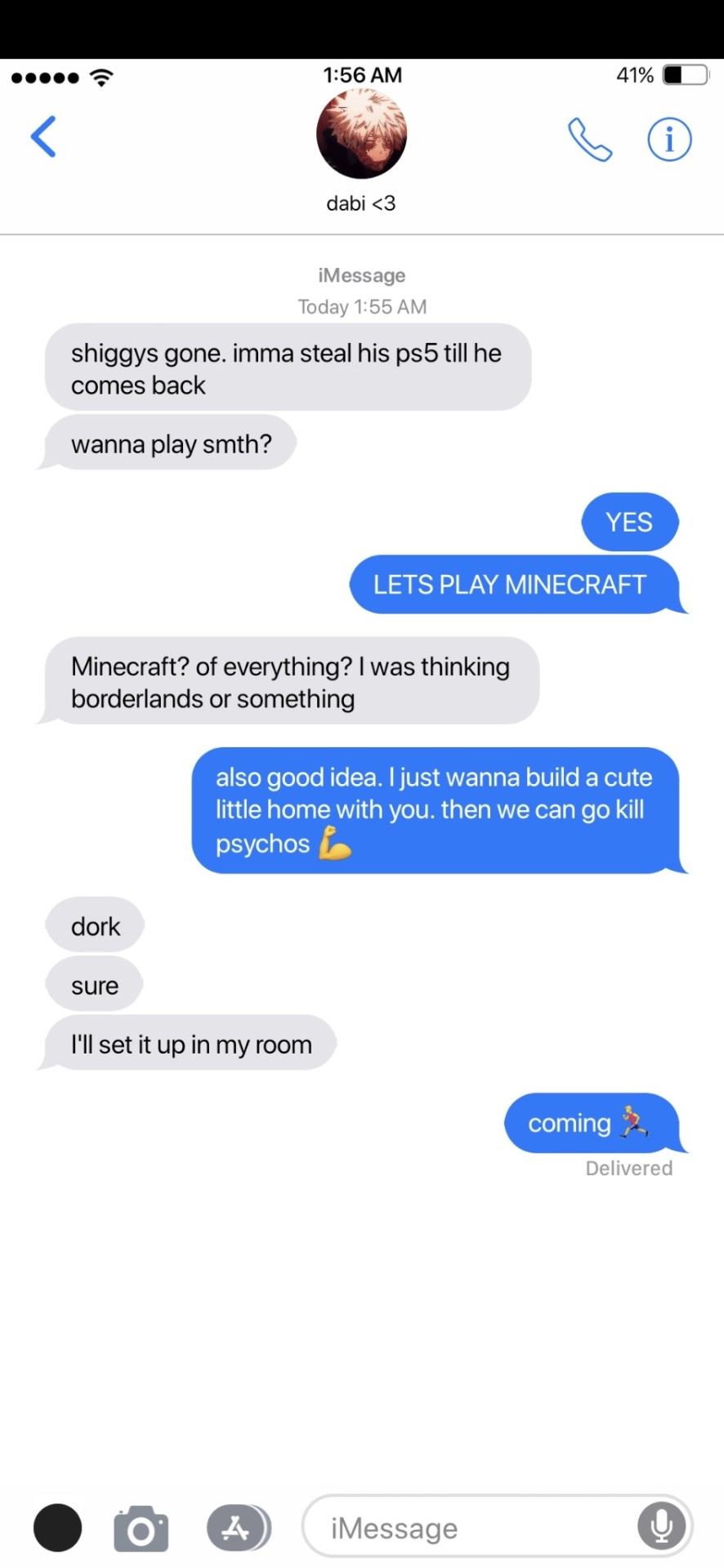Record an audio message with the microphone
Viewport: 724px width, 1568px height.
tap(662, 1526)
